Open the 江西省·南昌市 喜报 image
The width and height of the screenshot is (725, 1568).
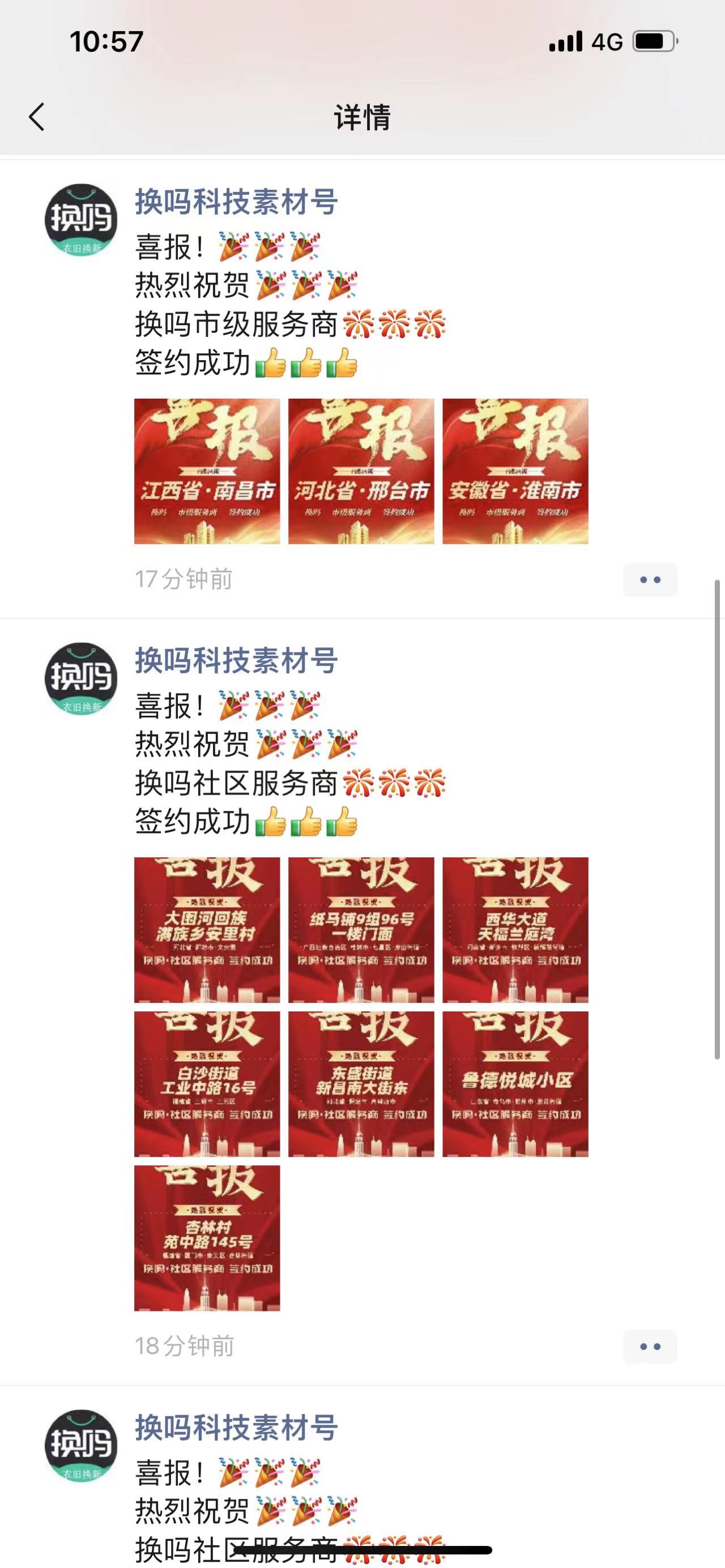207,471
